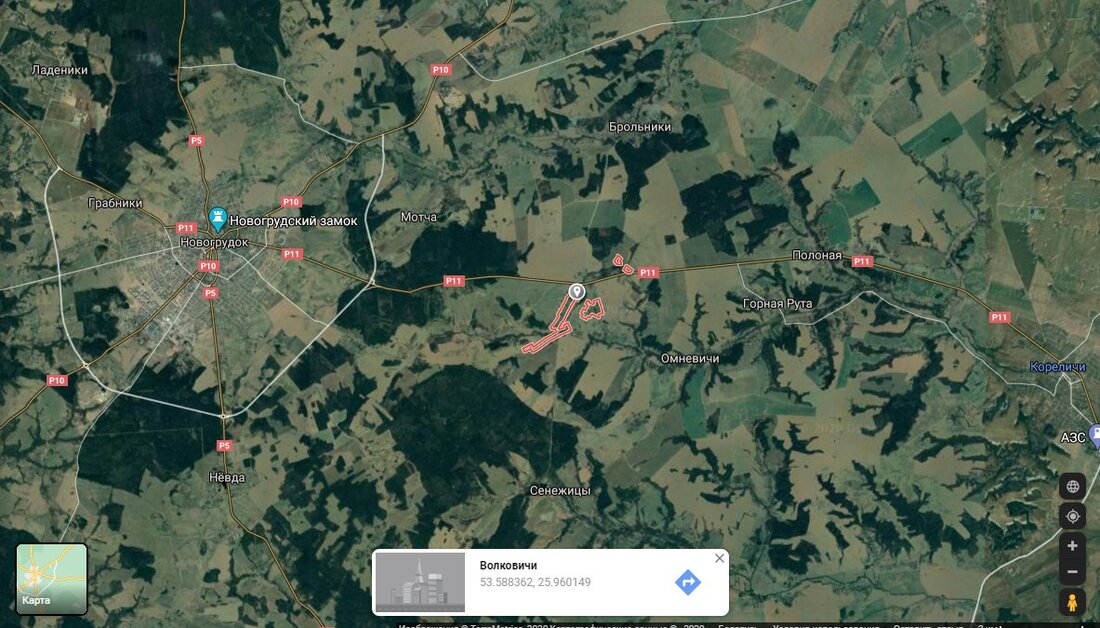Zoom in on the map
1100x628 pixels.
point(1072,546)
